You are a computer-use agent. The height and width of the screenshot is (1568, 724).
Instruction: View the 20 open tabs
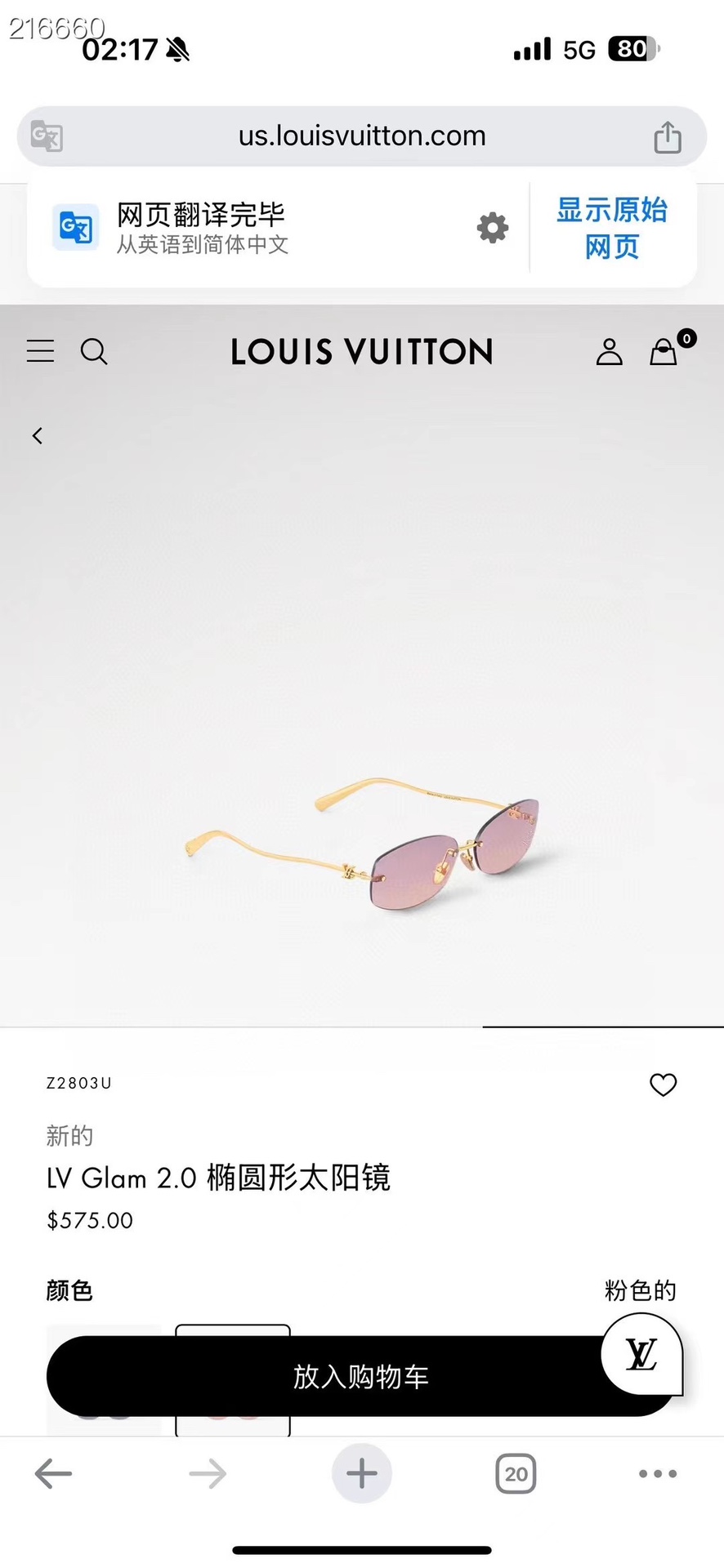coord(516,1474)
